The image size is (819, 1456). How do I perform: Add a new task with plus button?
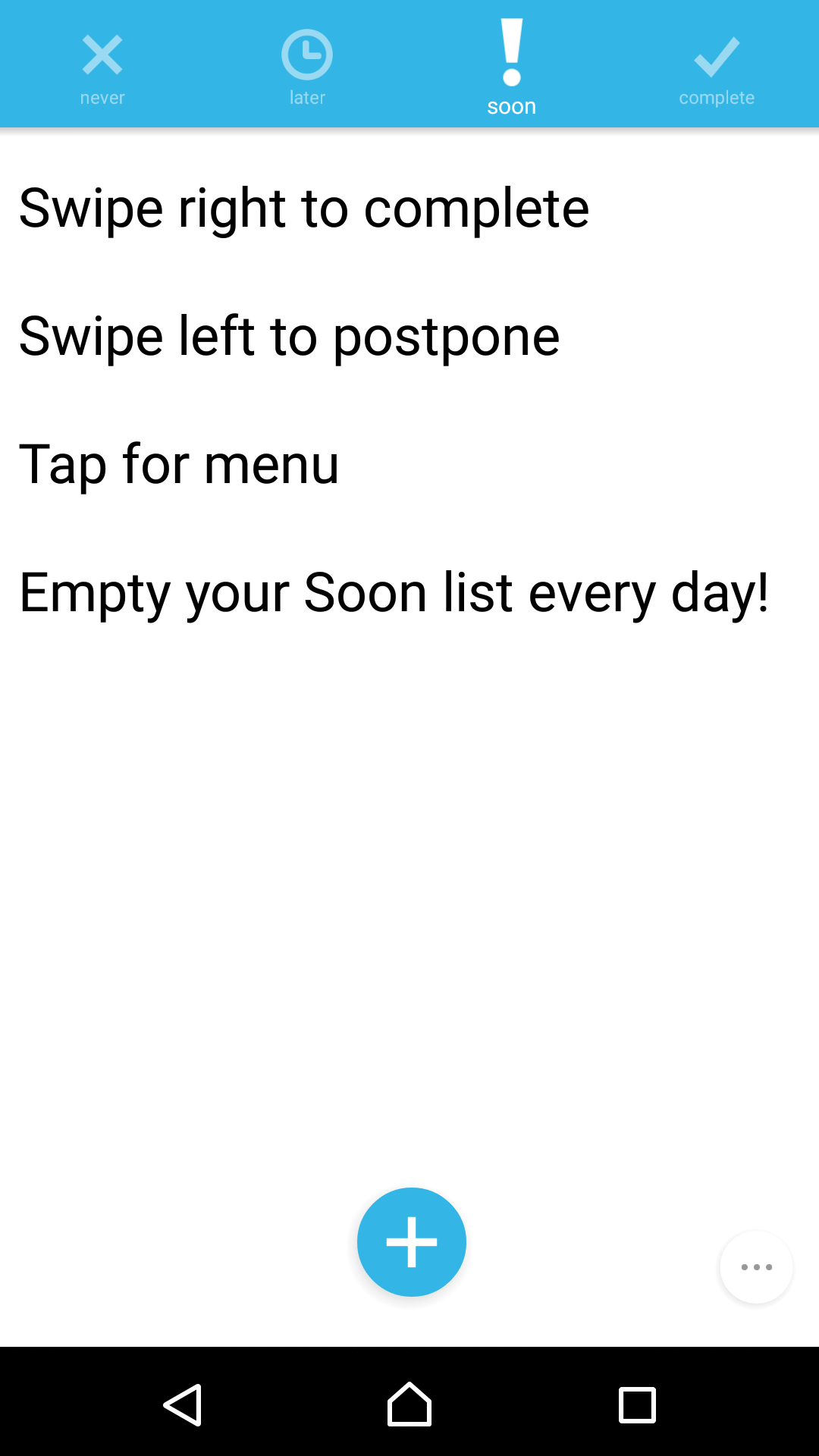(x=411, y=1242)
